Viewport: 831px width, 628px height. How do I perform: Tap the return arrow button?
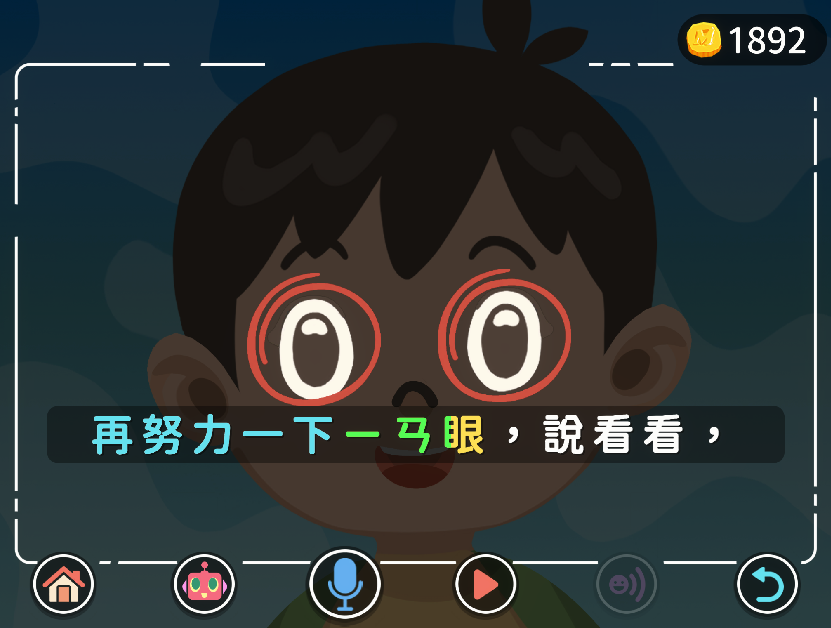click(x=767, y=584)
